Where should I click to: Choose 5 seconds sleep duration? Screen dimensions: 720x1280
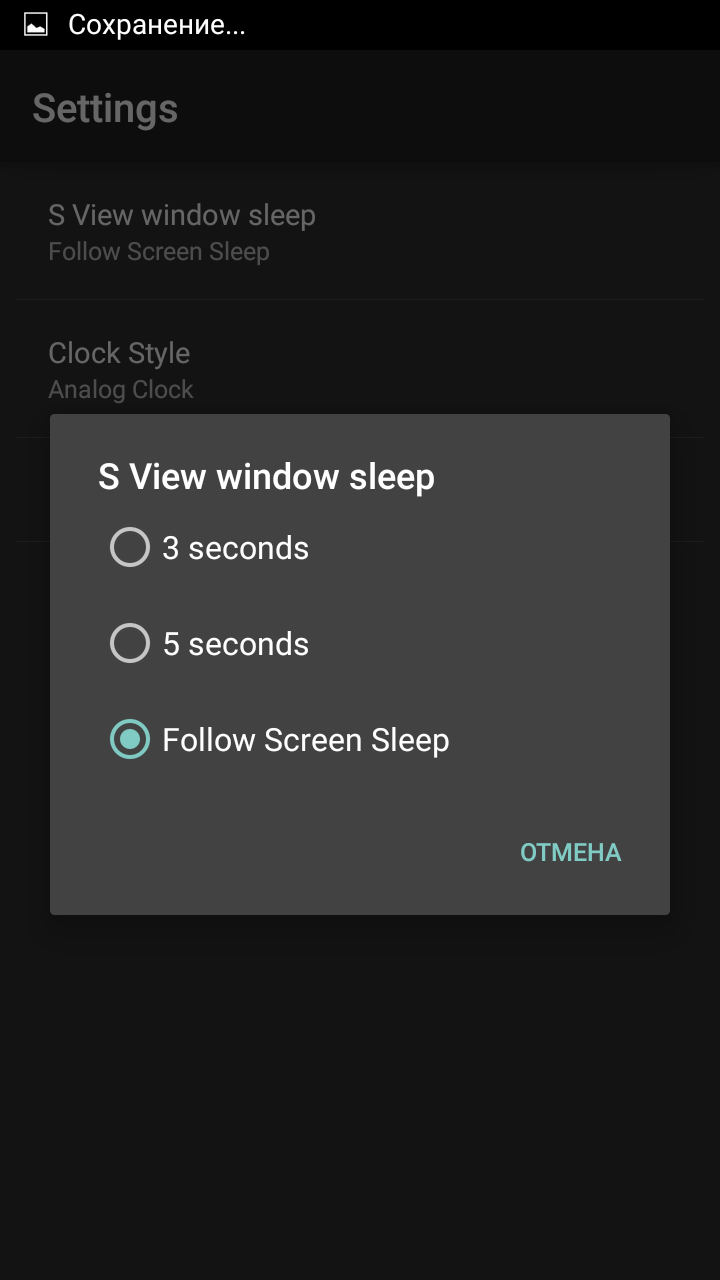360,644
